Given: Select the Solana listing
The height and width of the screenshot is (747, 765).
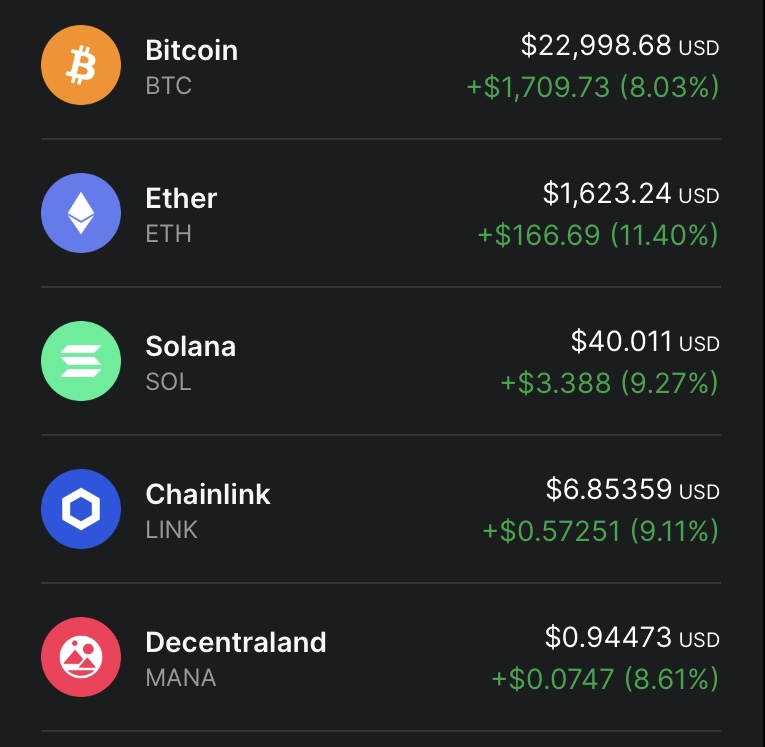Looking at the screenshot, I should point(380,362).
